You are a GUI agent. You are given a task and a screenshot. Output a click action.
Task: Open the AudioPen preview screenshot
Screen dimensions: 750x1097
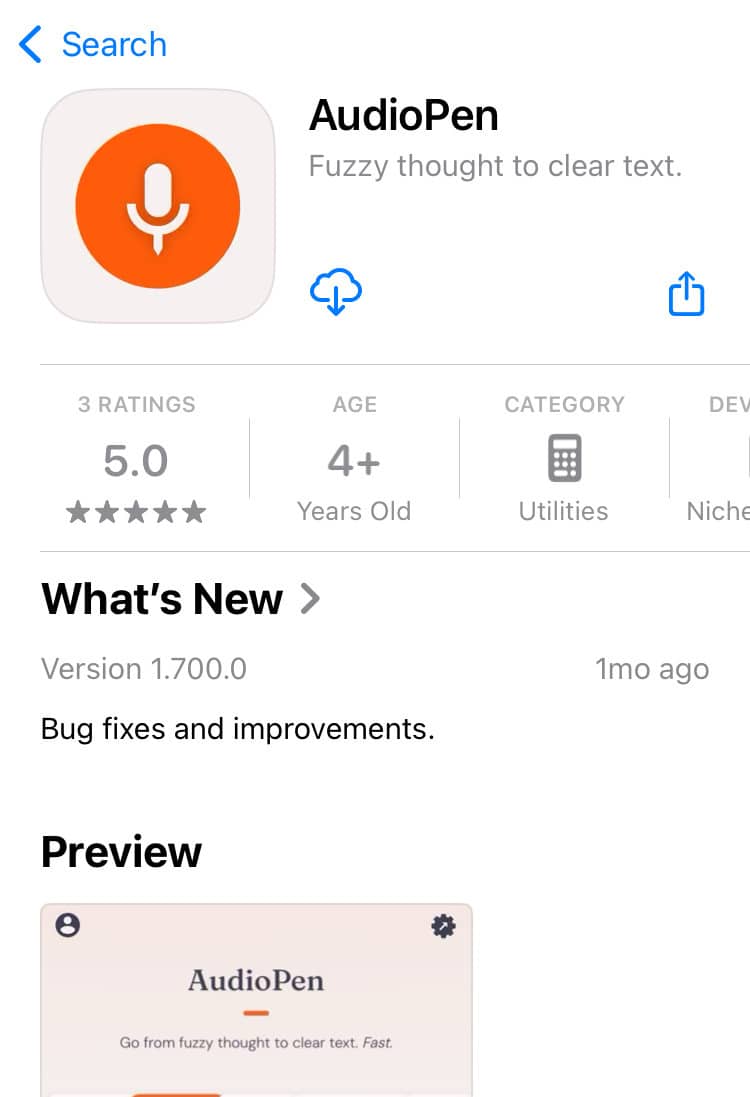[256, 1000]
